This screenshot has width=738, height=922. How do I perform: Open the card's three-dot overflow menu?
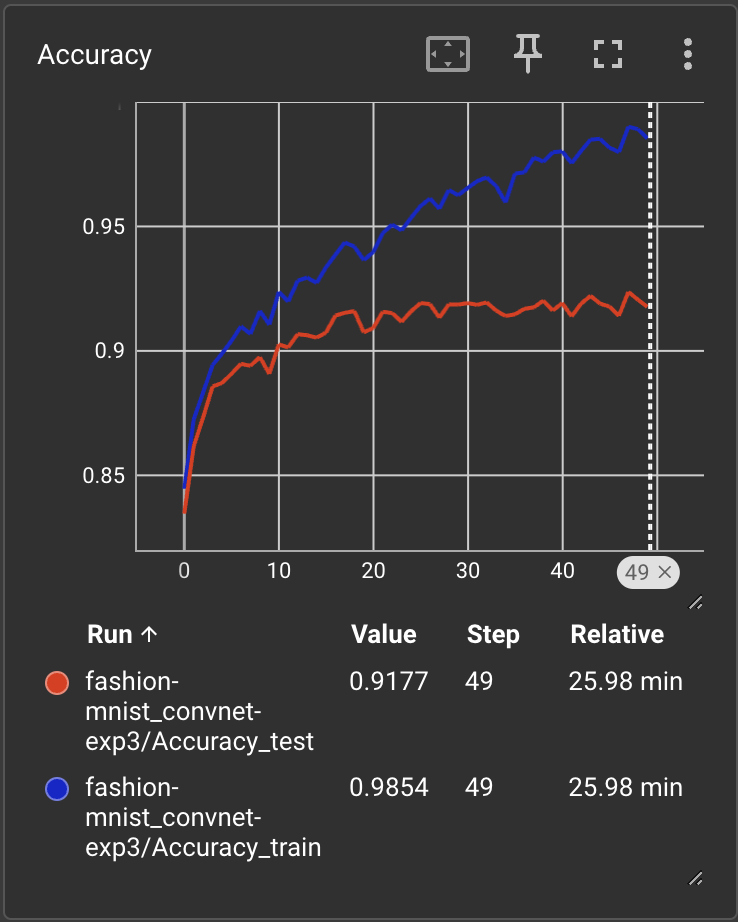687,54
